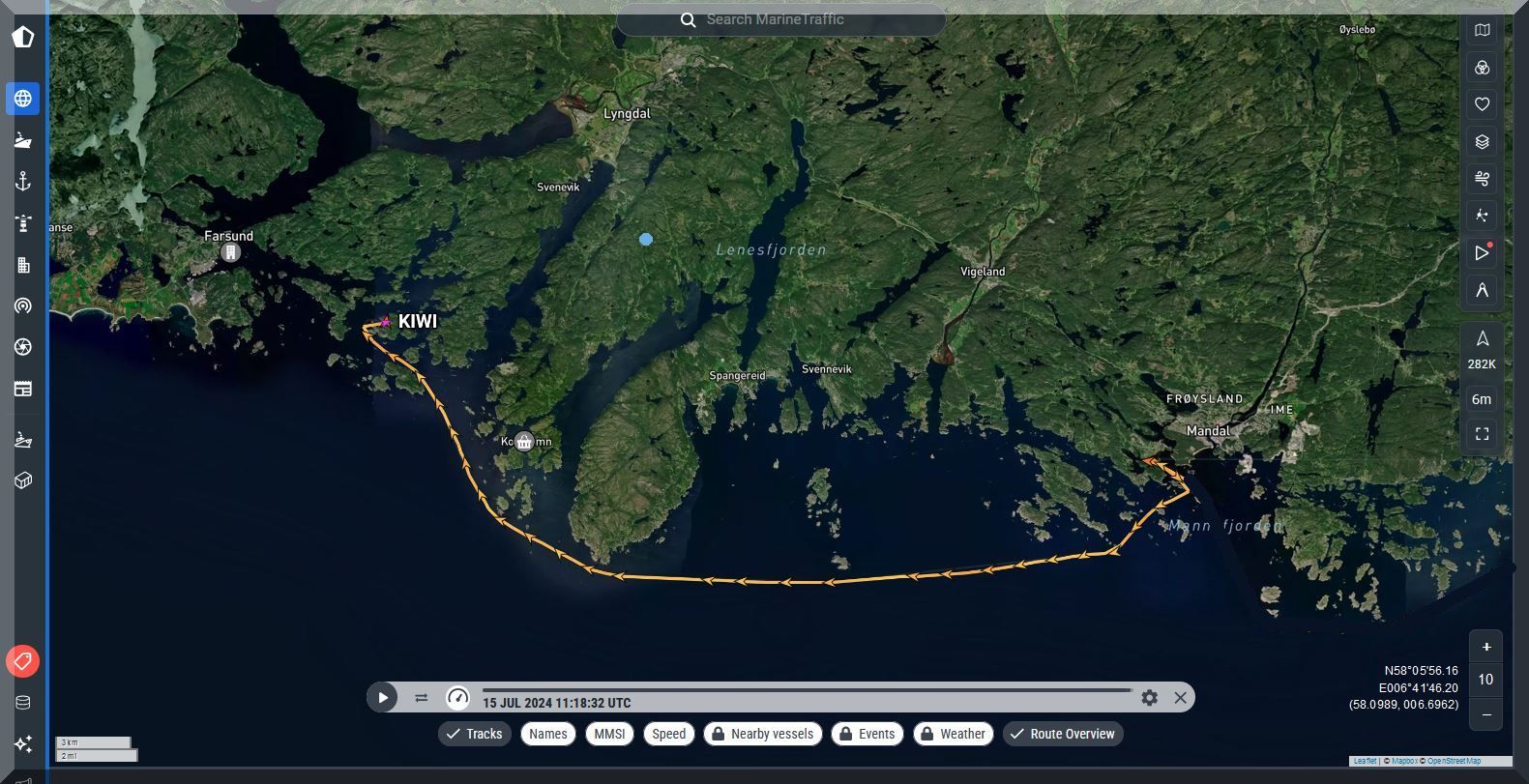Zoom in with the plus button
Viewport: 1529px width, 784px height.
pyautogui.click(x=1486, y=647)
